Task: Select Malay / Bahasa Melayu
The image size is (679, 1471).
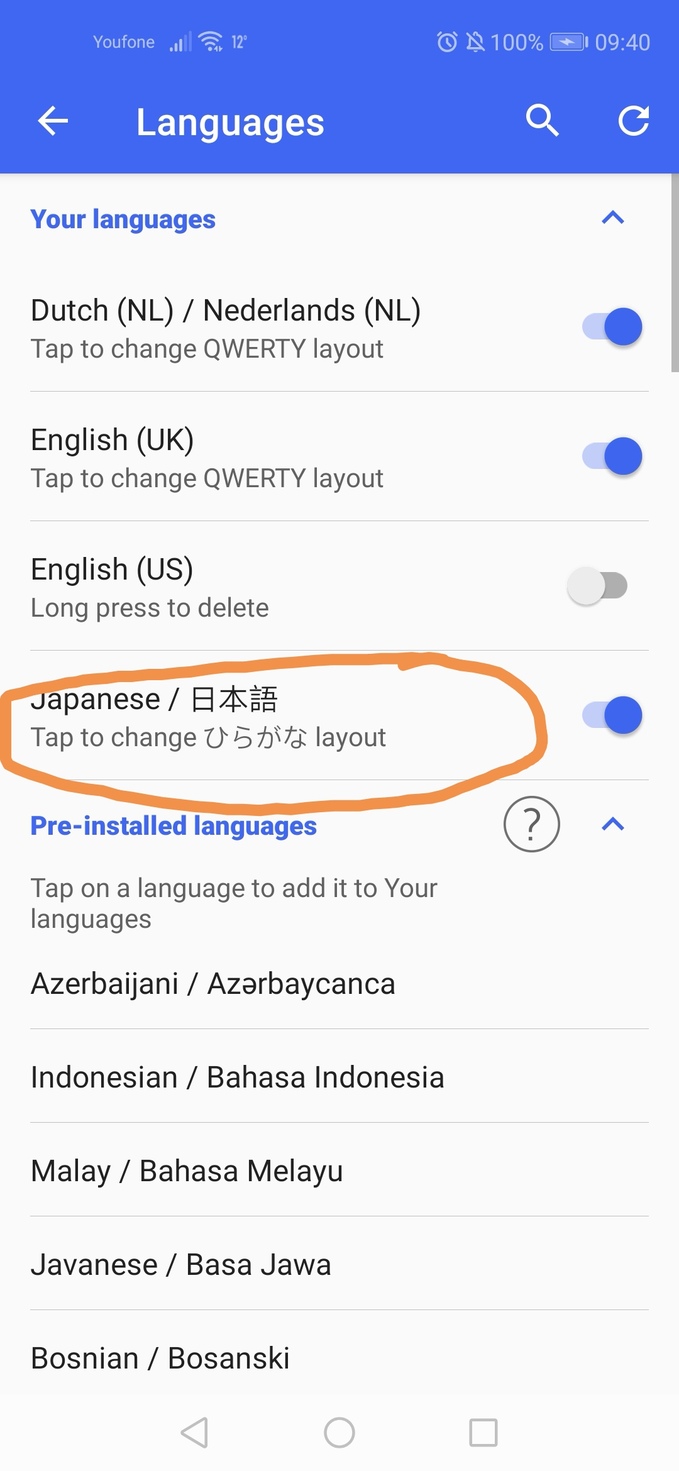Action: pyautogui.click(x=187, y=1171)
